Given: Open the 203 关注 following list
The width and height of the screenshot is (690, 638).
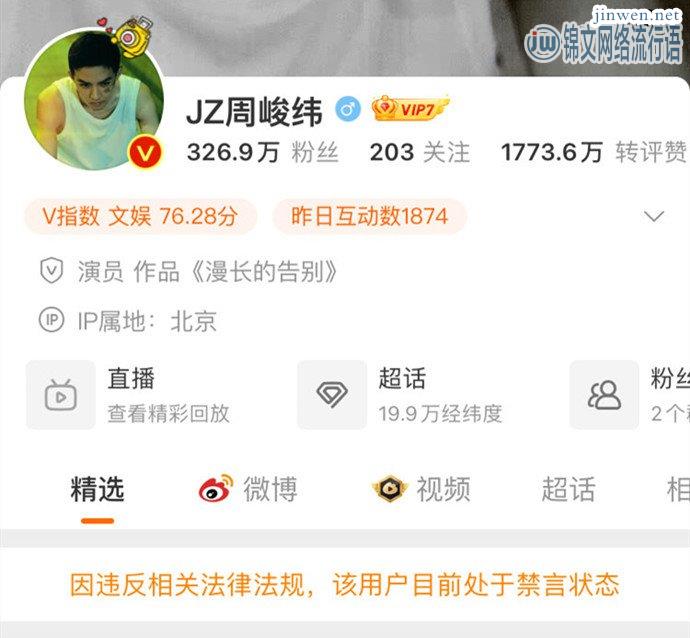Looking at the screenshot, I should tap(419, 152).
